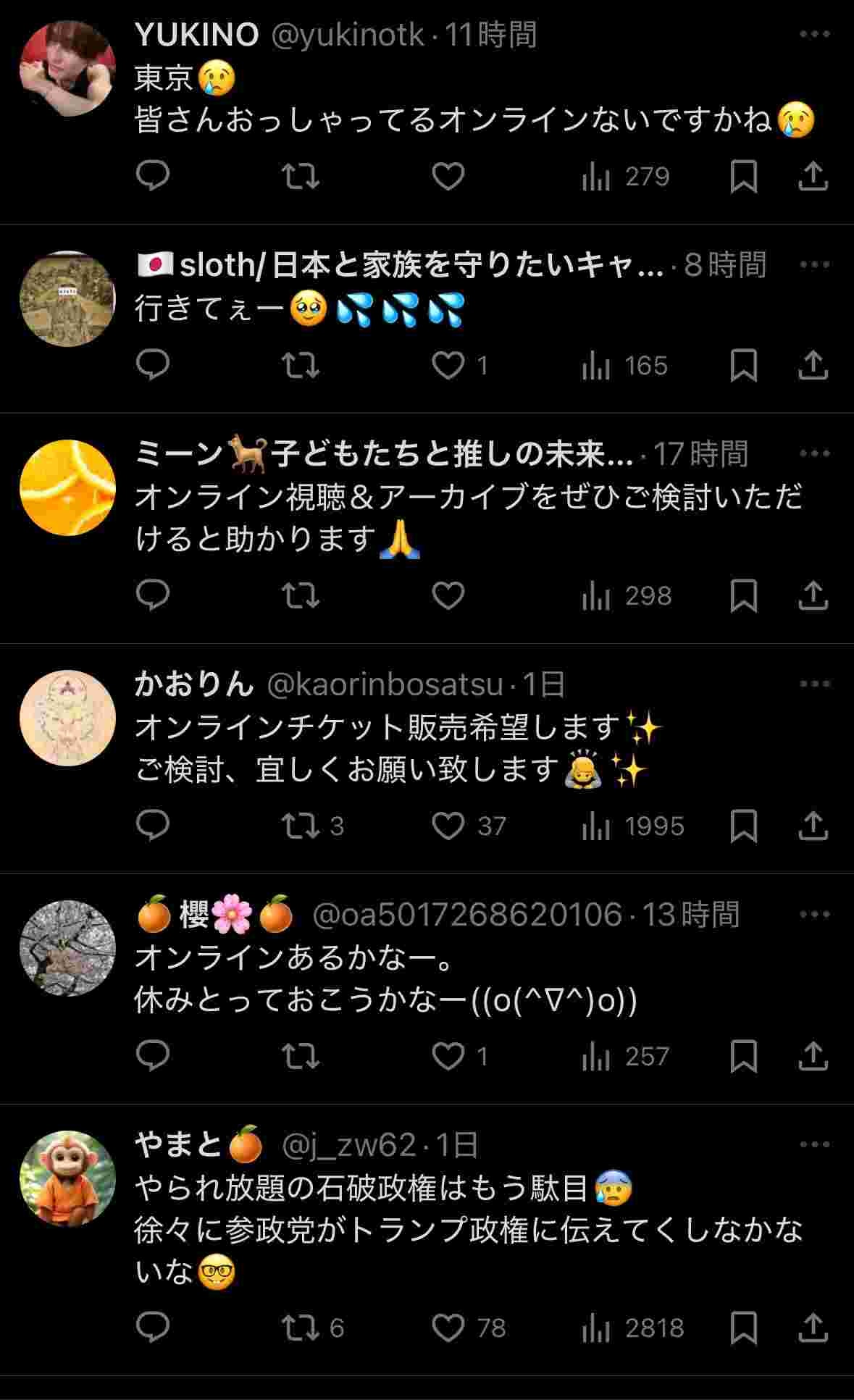This screenshot has height=1400, width=854.
Task: Bookmark YUKINO's post
Action: pos(743,176)
